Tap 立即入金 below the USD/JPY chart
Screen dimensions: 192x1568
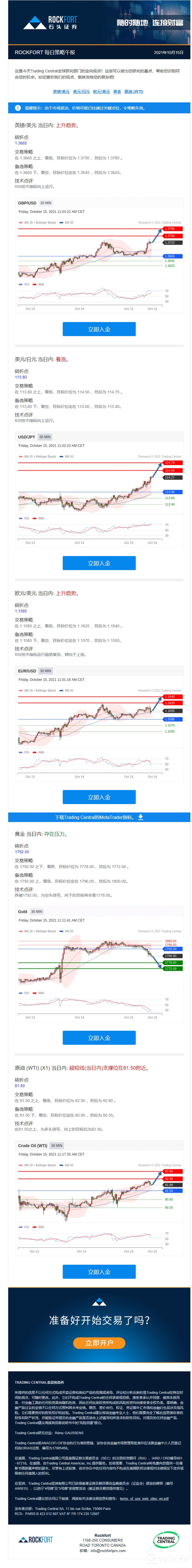pyautogui.click(x=99, y=563)
